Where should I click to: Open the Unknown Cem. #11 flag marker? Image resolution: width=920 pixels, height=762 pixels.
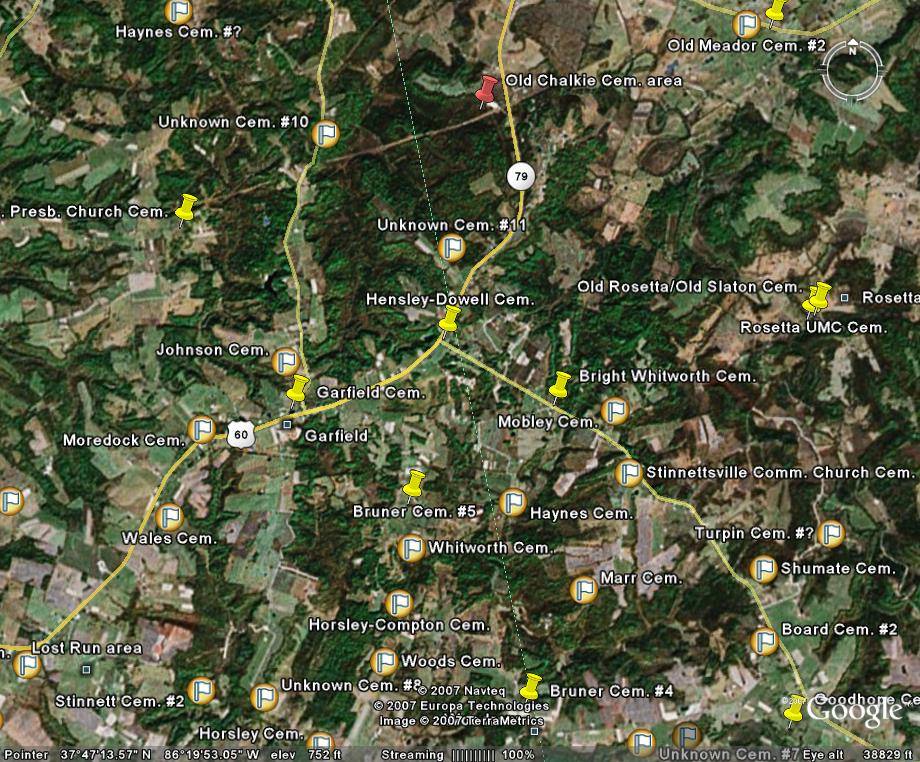coord(452,247)
